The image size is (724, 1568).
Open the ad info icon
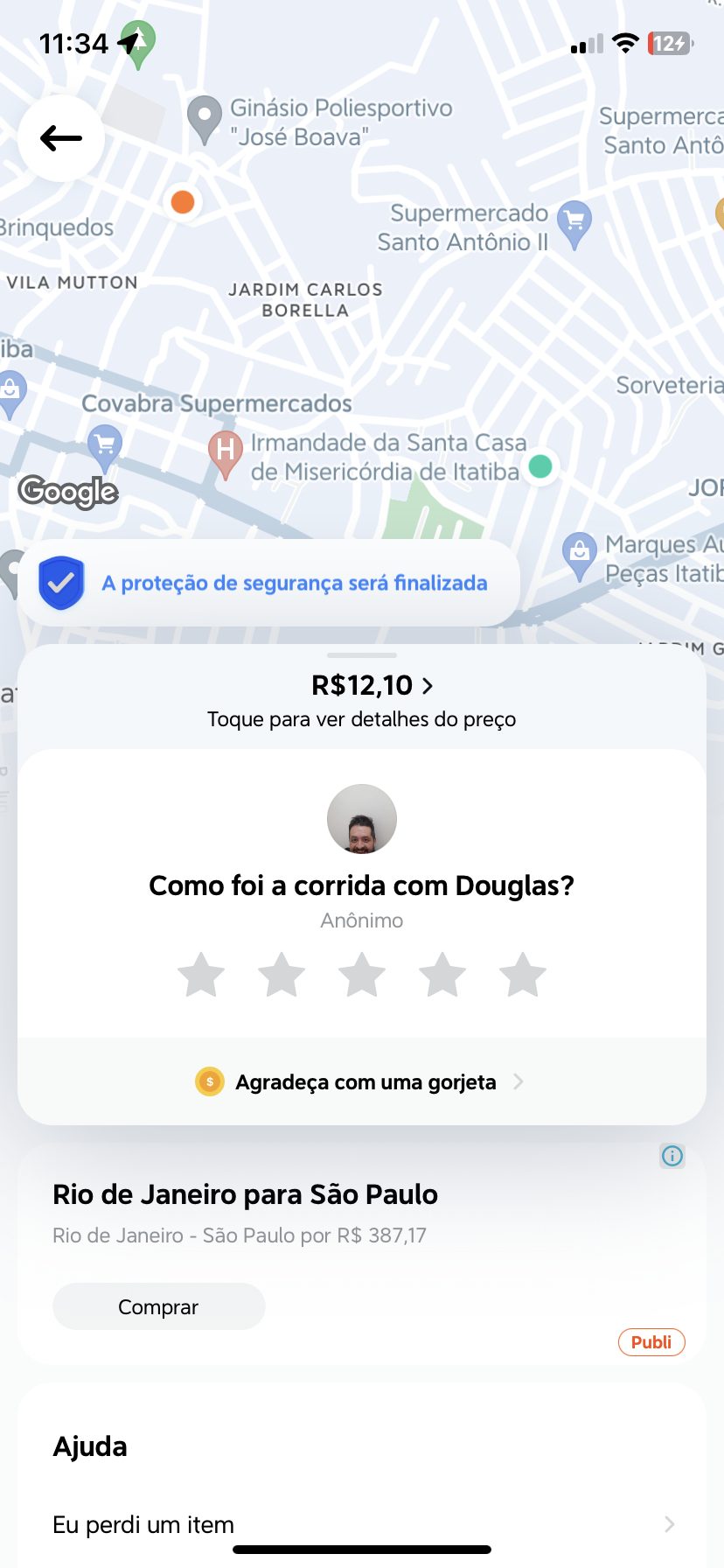(672, 1156)
